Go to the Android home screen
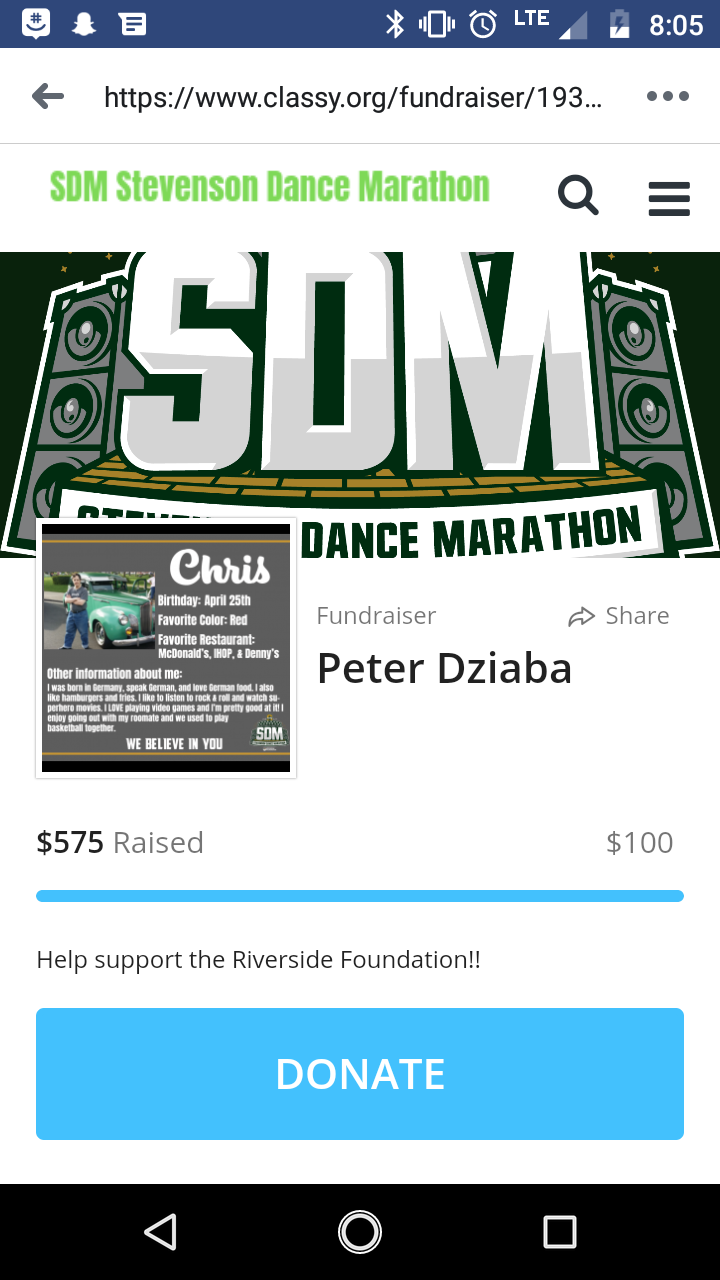This screenshot has width=720, height=1280. click(360, 1232)
